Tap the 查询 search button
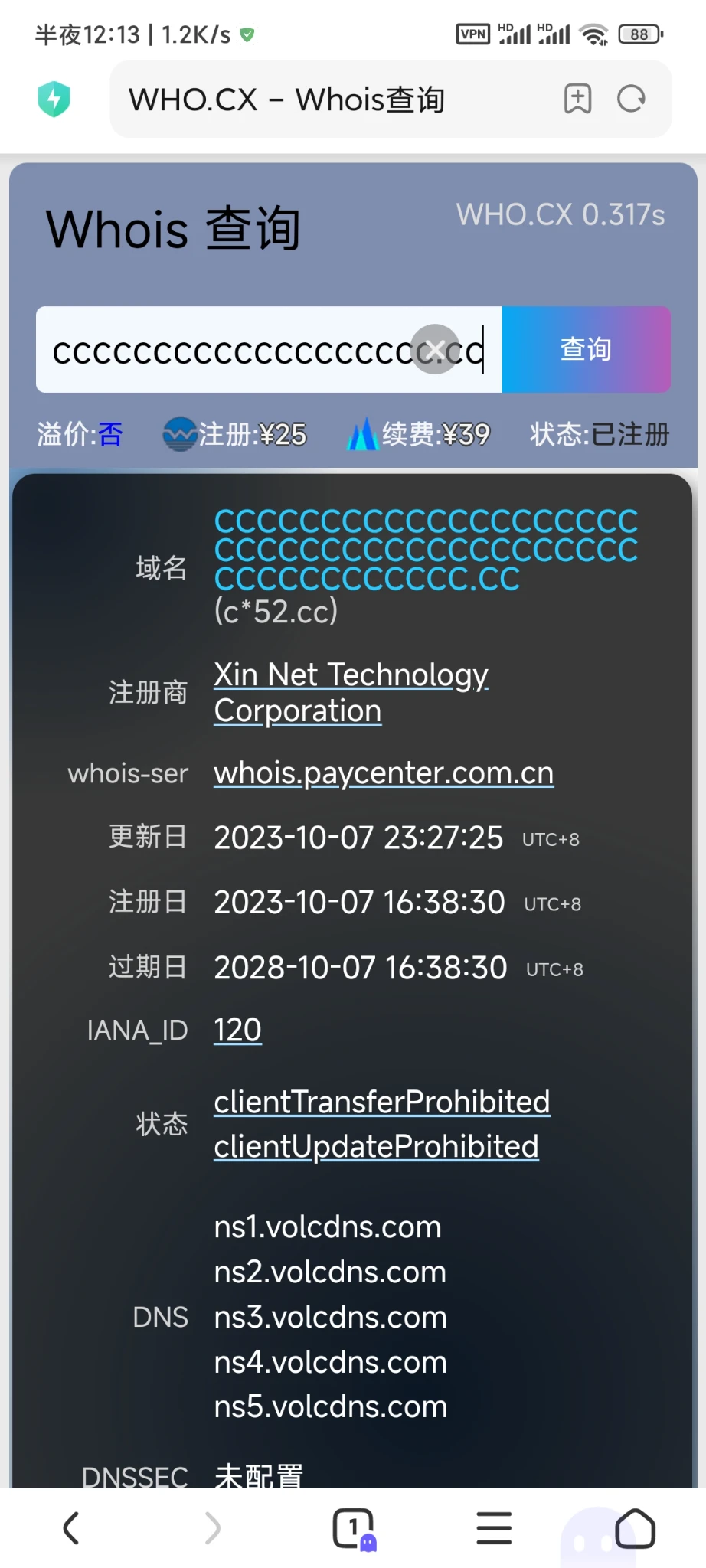Image resolution: width=706 pixels, height=1568 pixels. [586, 350]
